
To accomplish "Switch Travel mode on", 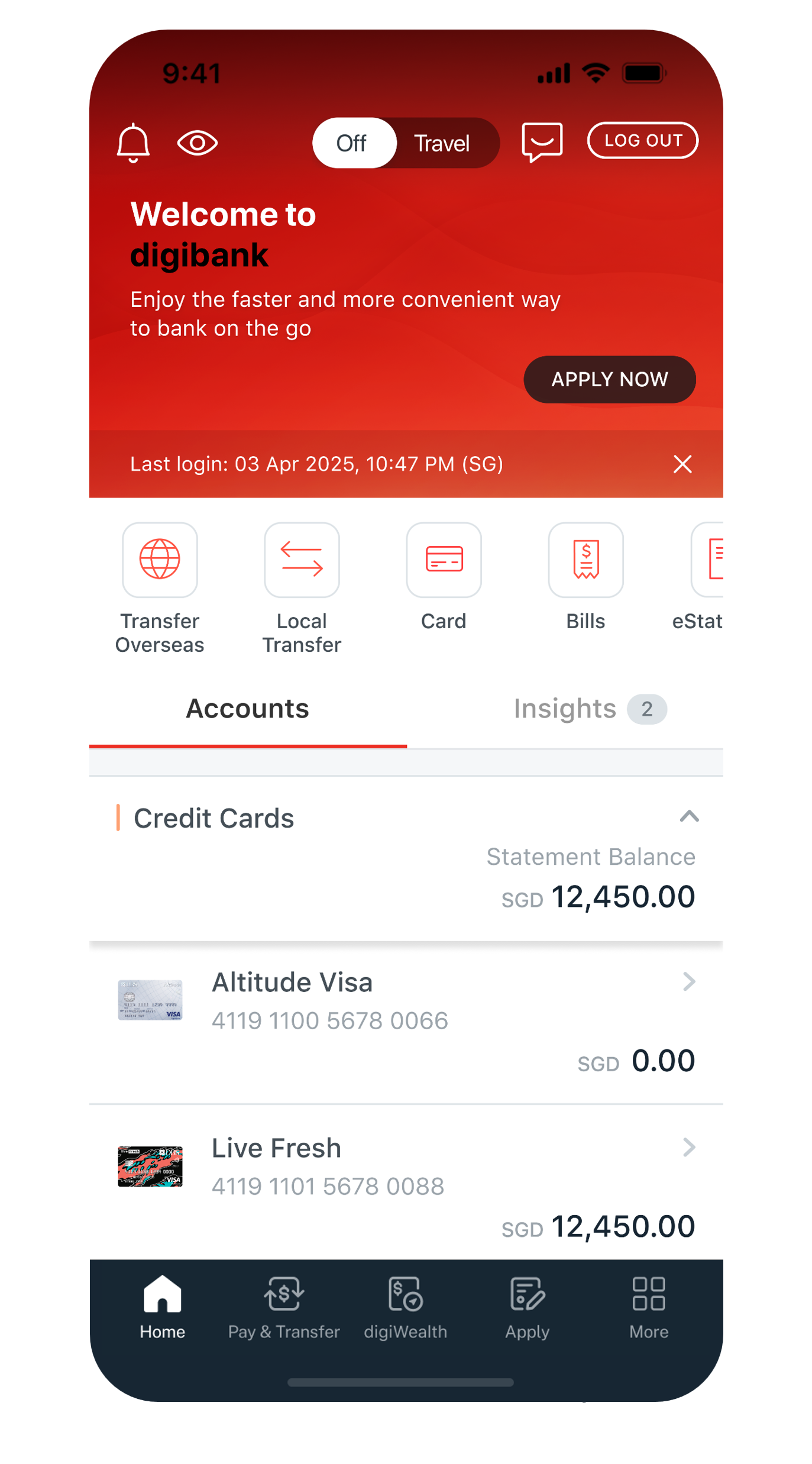I will click(x=442, y=143).
